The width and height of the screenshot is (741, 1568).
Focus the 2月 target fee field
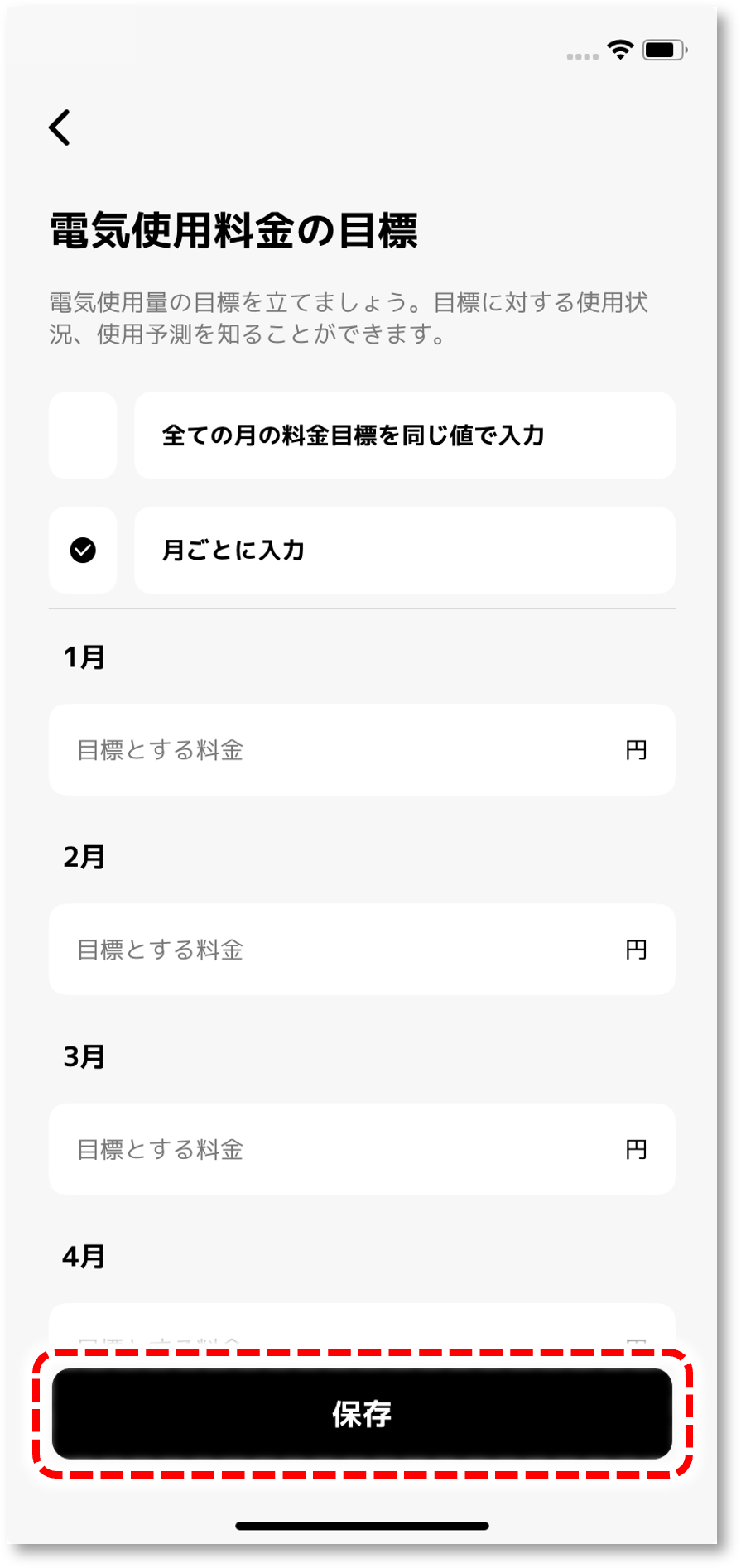348,950
